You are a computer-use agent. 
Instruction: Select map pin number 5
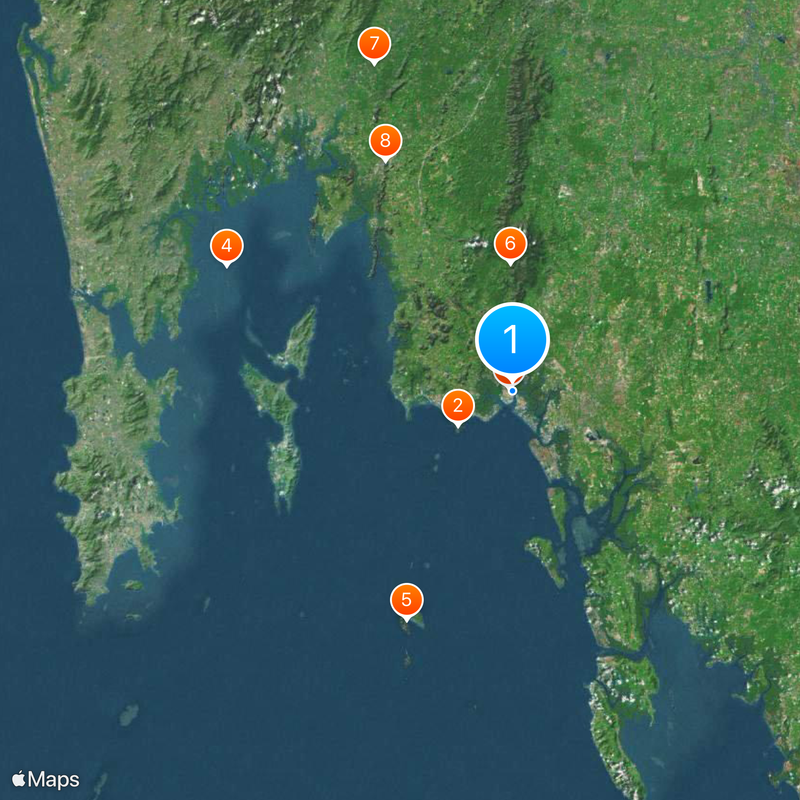point(406,600)
